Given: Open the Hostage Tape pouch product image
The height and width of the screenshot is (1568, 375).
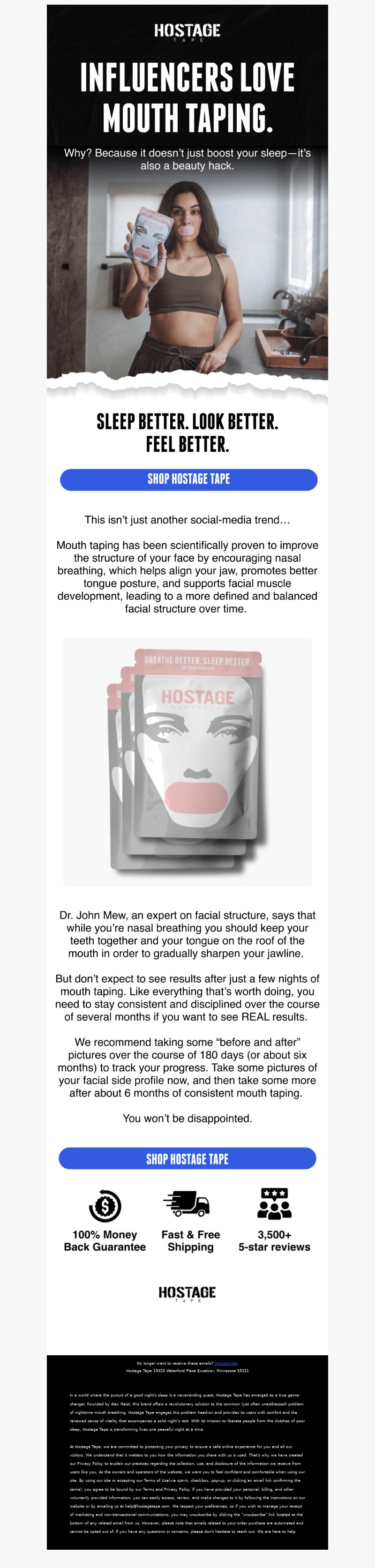Looking at the screenshot, I should [x=187, y=762].
